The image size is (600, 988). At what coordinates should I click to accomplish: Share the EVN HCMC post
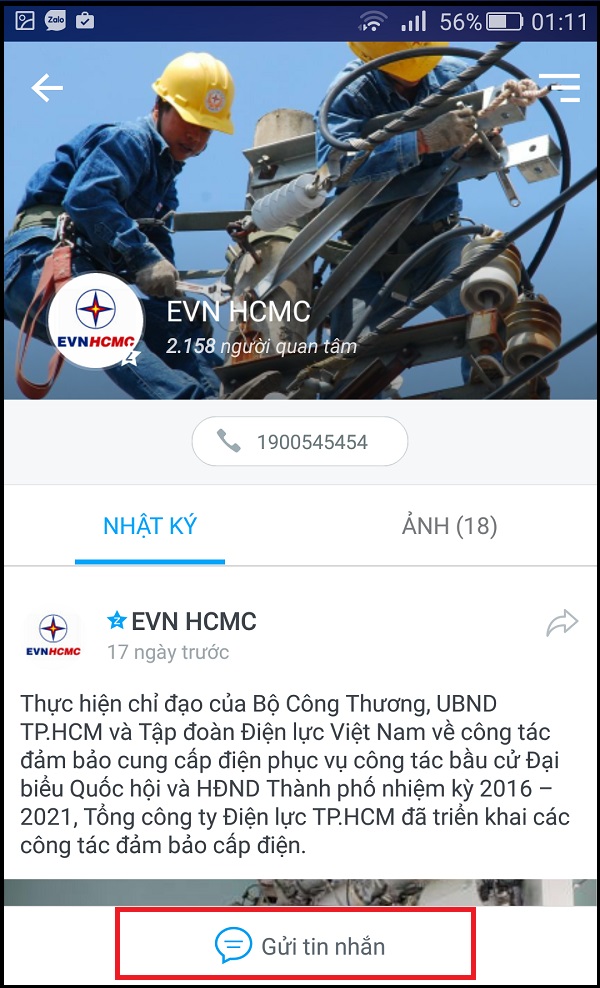(x=562, y=625)
